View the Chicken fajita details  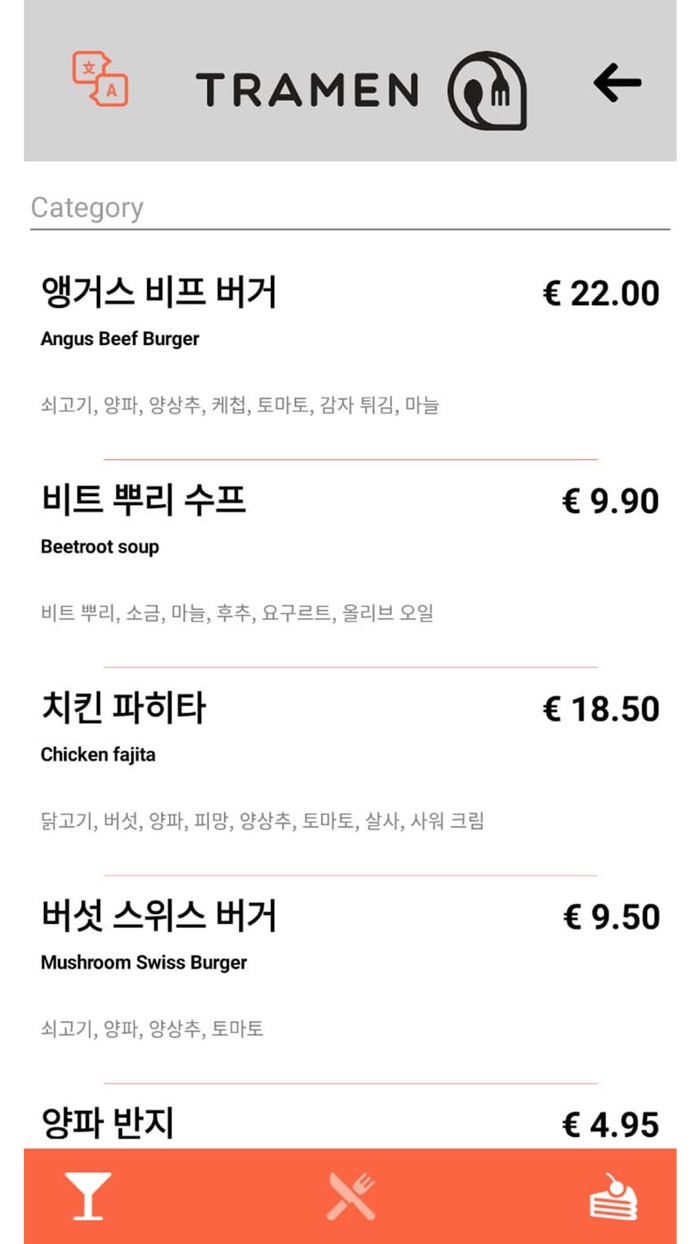coord(350,762)
